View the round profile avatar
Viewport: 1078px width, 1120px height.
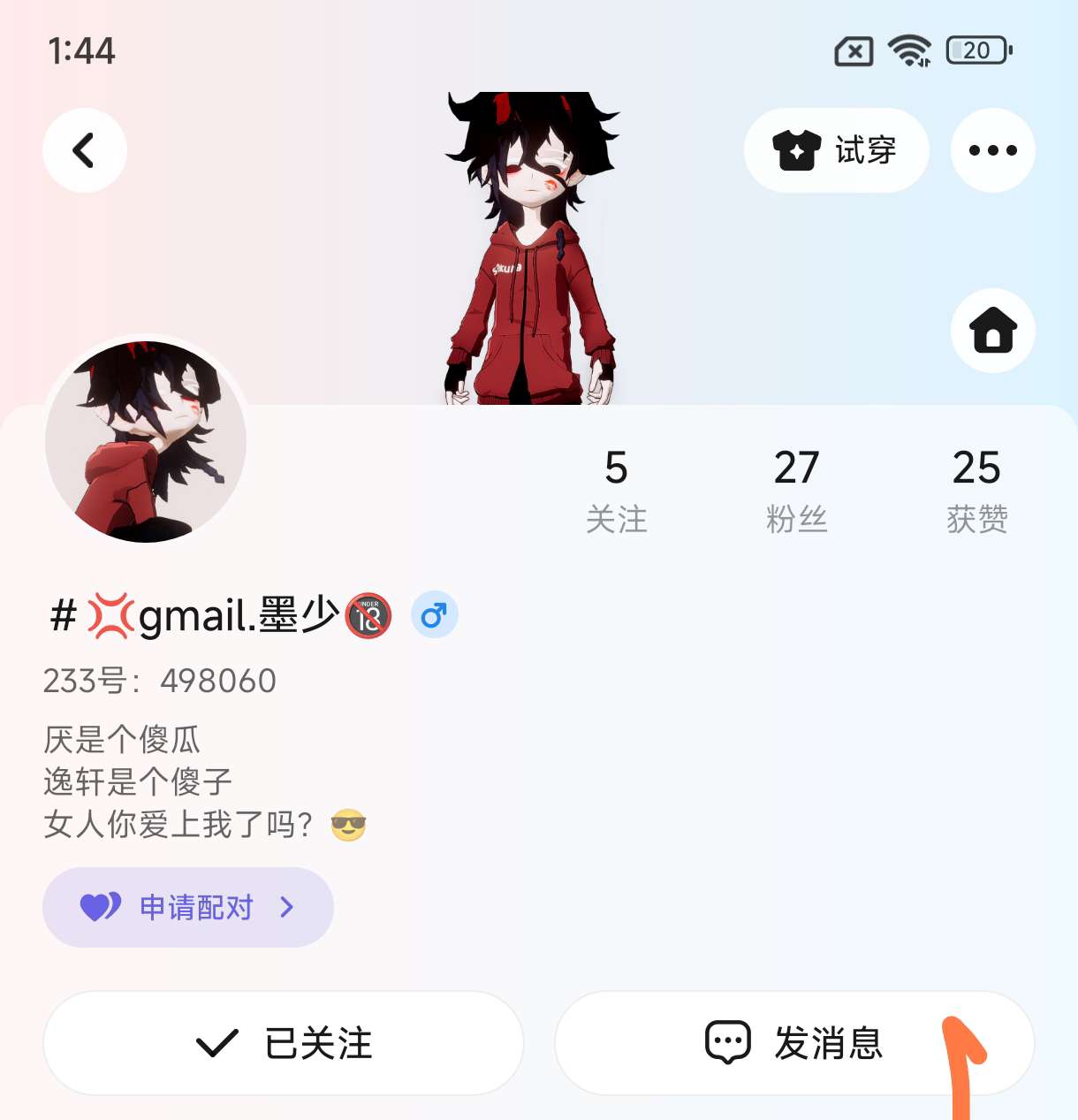pos(146,441)
